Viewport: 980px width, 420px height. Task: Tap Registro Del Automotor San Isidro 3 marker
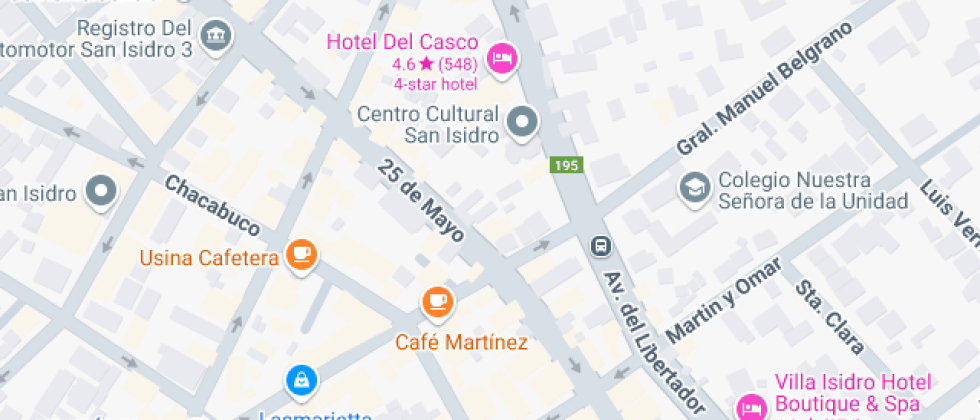pos(214,37)
